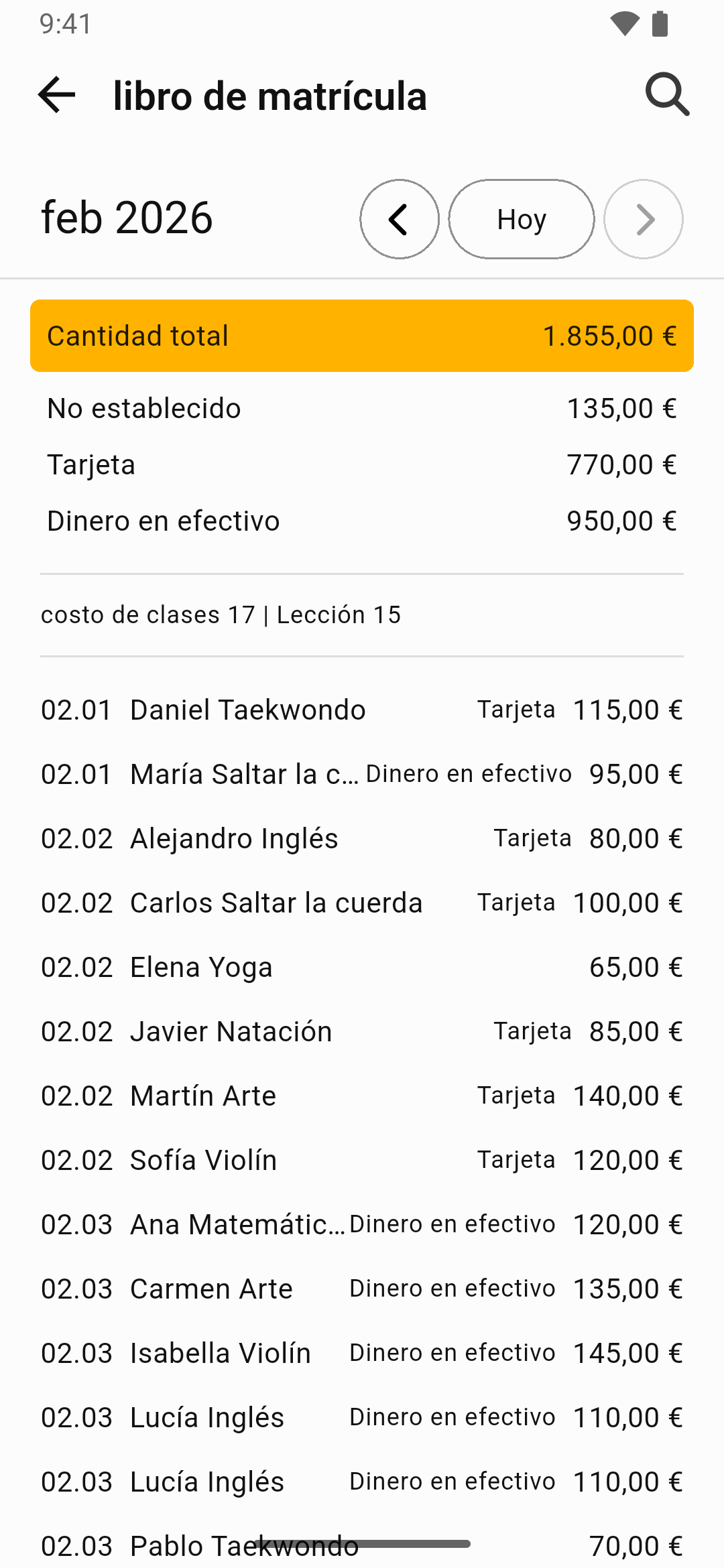This screenshot has height=1568, width=724.
Task: Go to previous month with left chevron
Action: (399, 218)
